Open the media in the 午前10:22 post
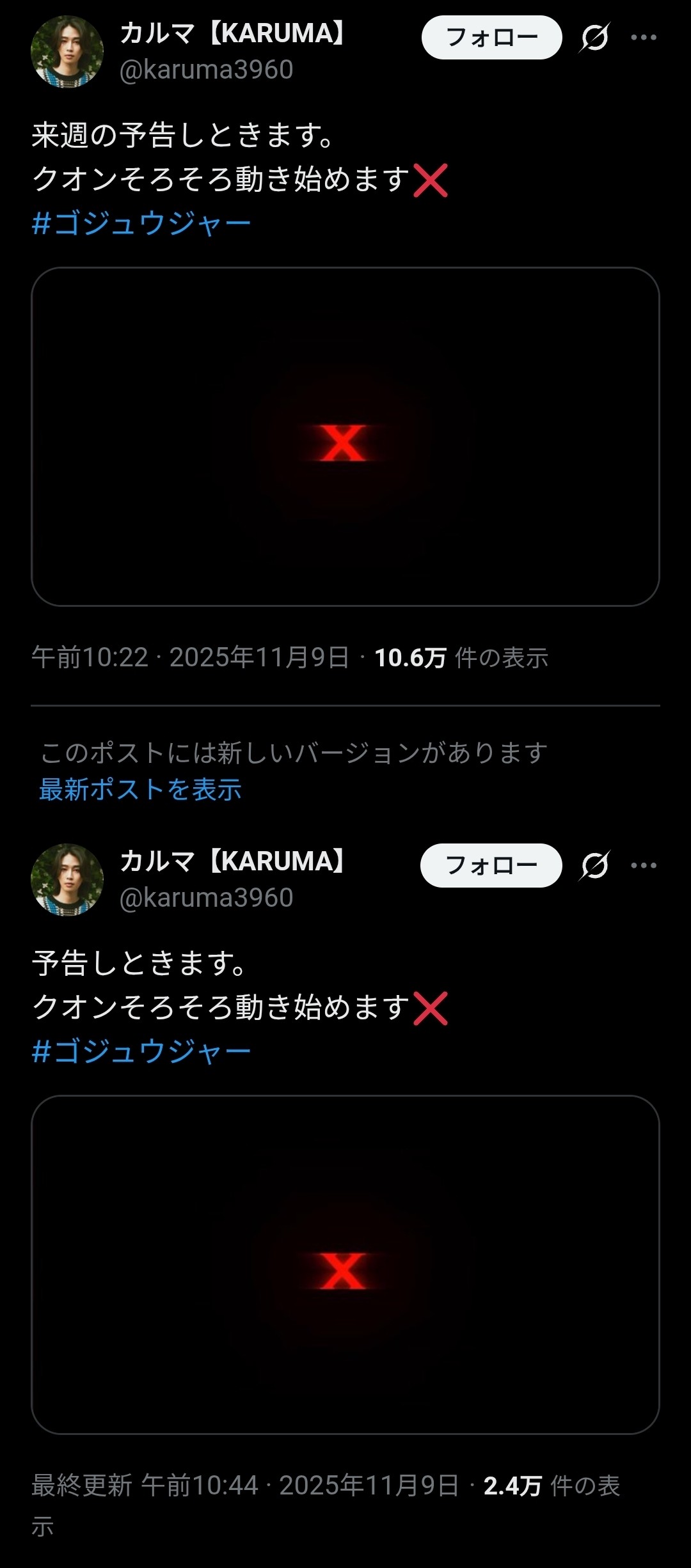The height and width of the screenshot is (1568, 691). pos(345,437)
